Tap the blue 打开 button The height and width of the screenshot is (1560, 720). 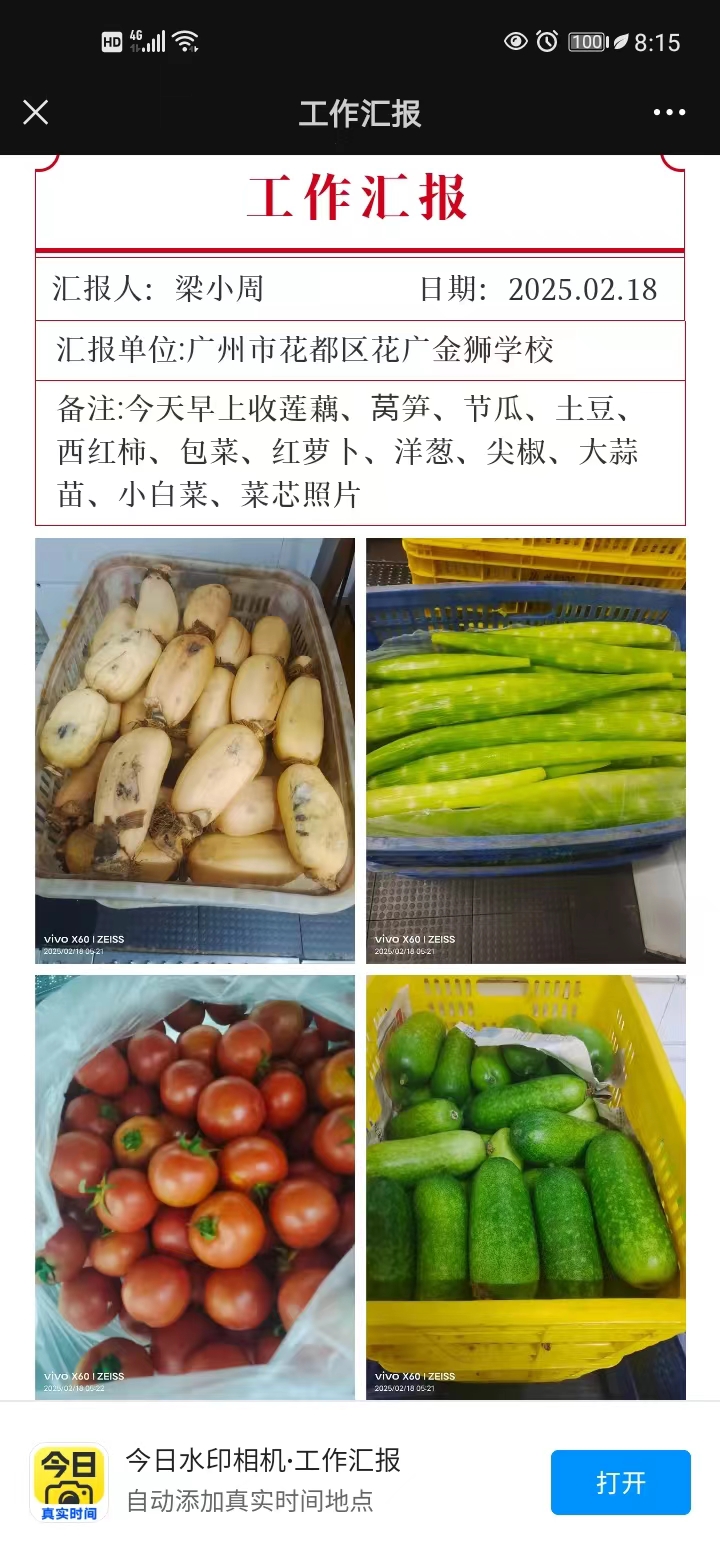click(620, 1482)
